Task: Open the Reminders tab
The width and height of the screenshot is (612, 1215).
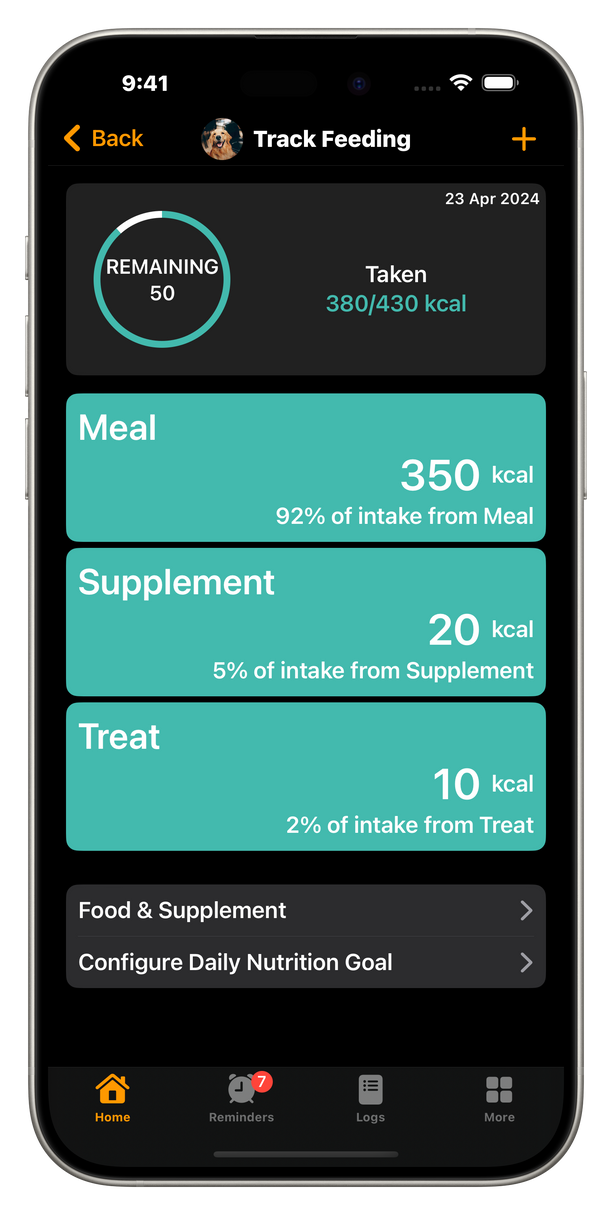Action: pyautogui.click(x=241, y=1098)
